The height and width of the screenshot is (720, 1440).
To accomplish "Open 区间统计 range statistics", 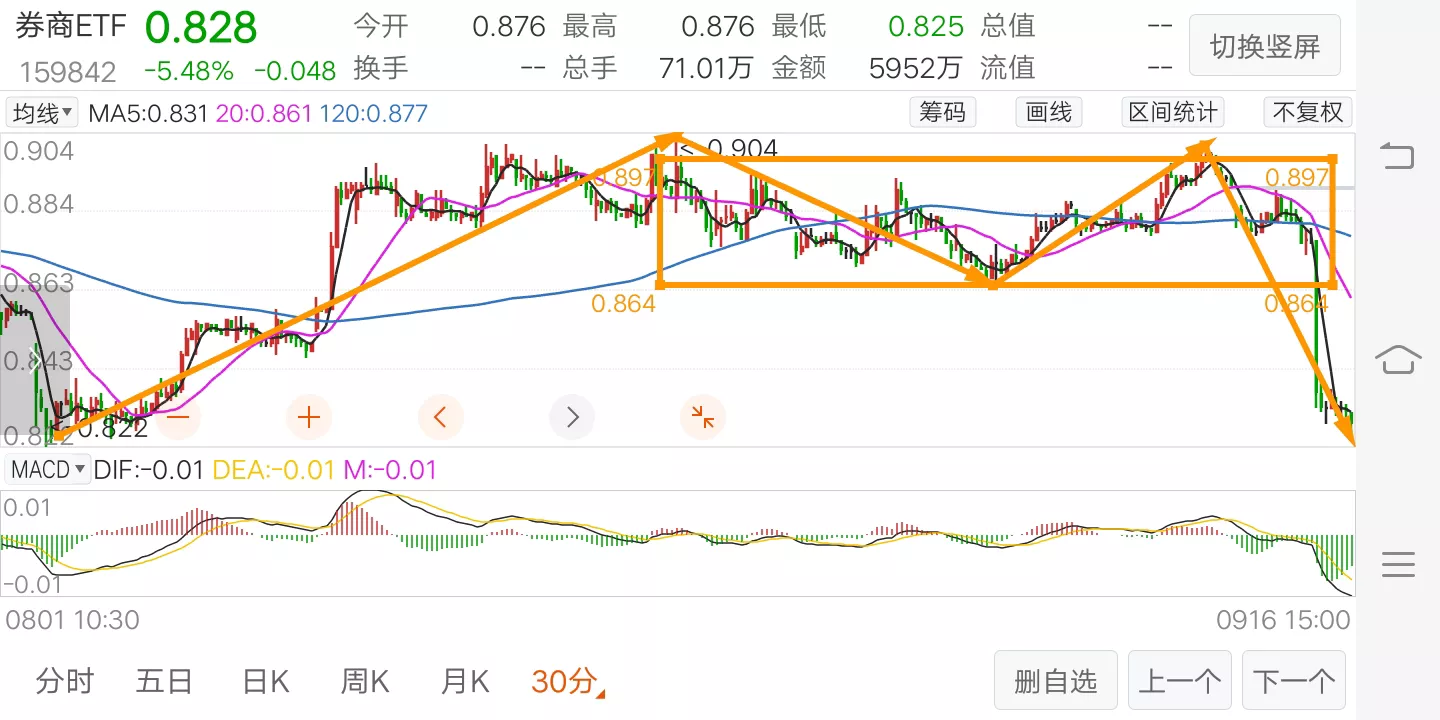I will (1173, 112).
